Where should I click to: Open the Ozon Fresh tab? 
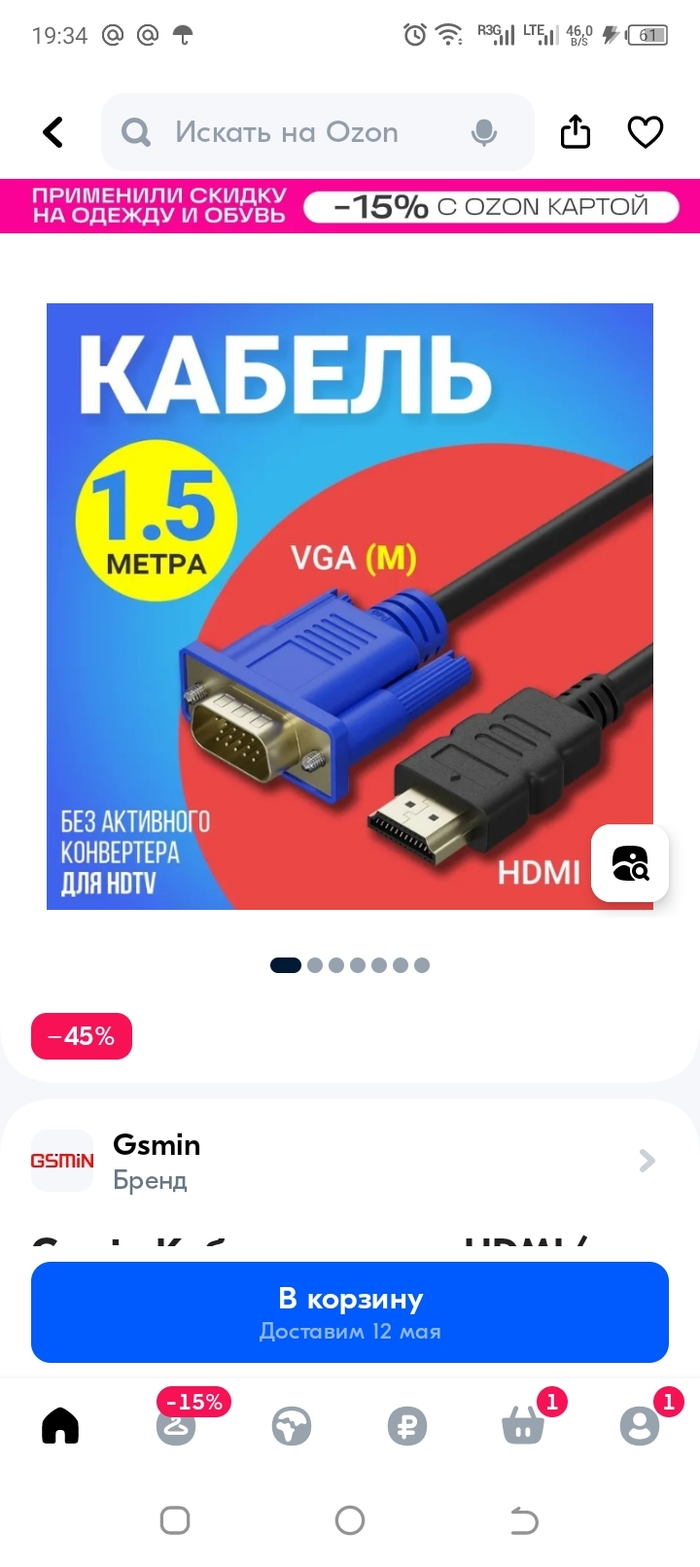292,1426
